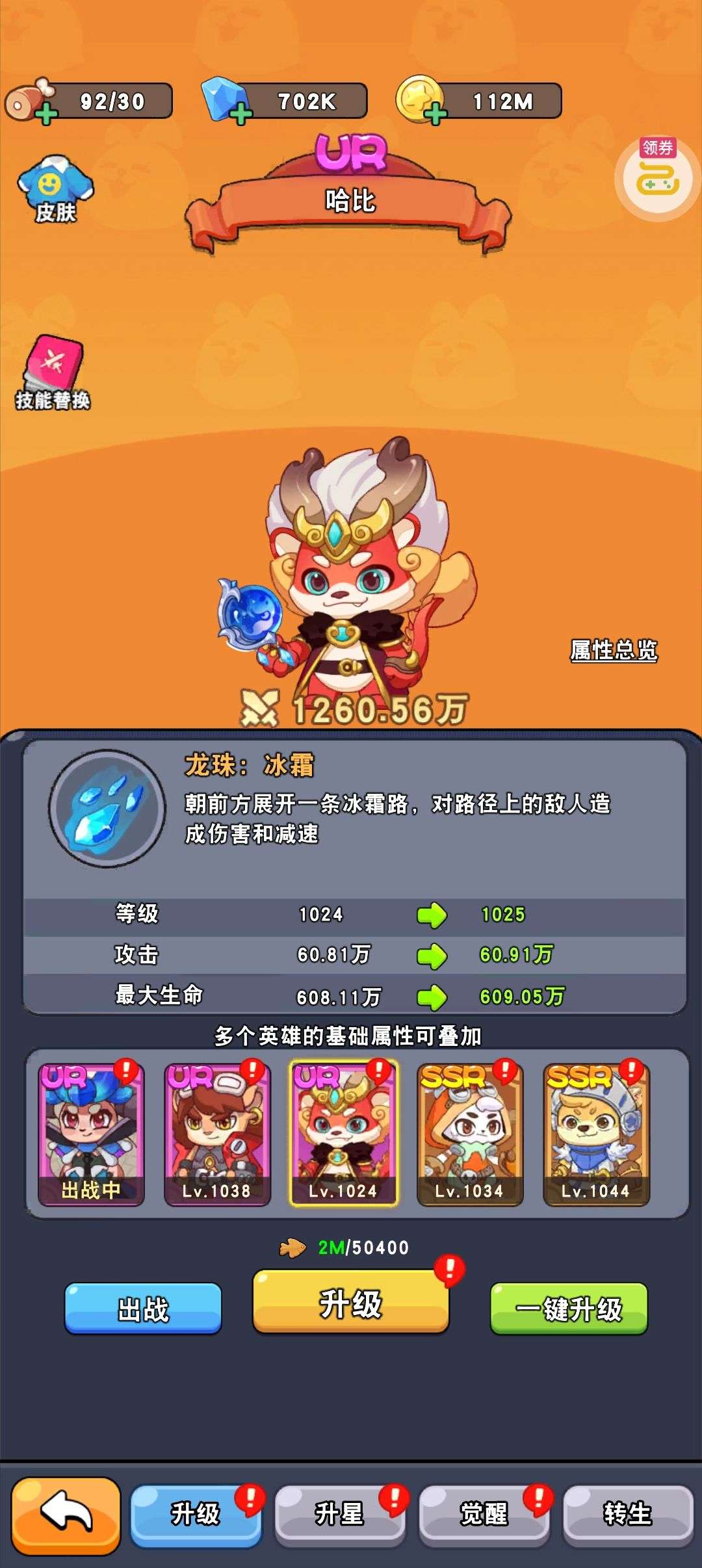Select the SSR hero card Lv.1044
The width and height of the screenshot is (702, 1568).
click(x=595, y=1134)
